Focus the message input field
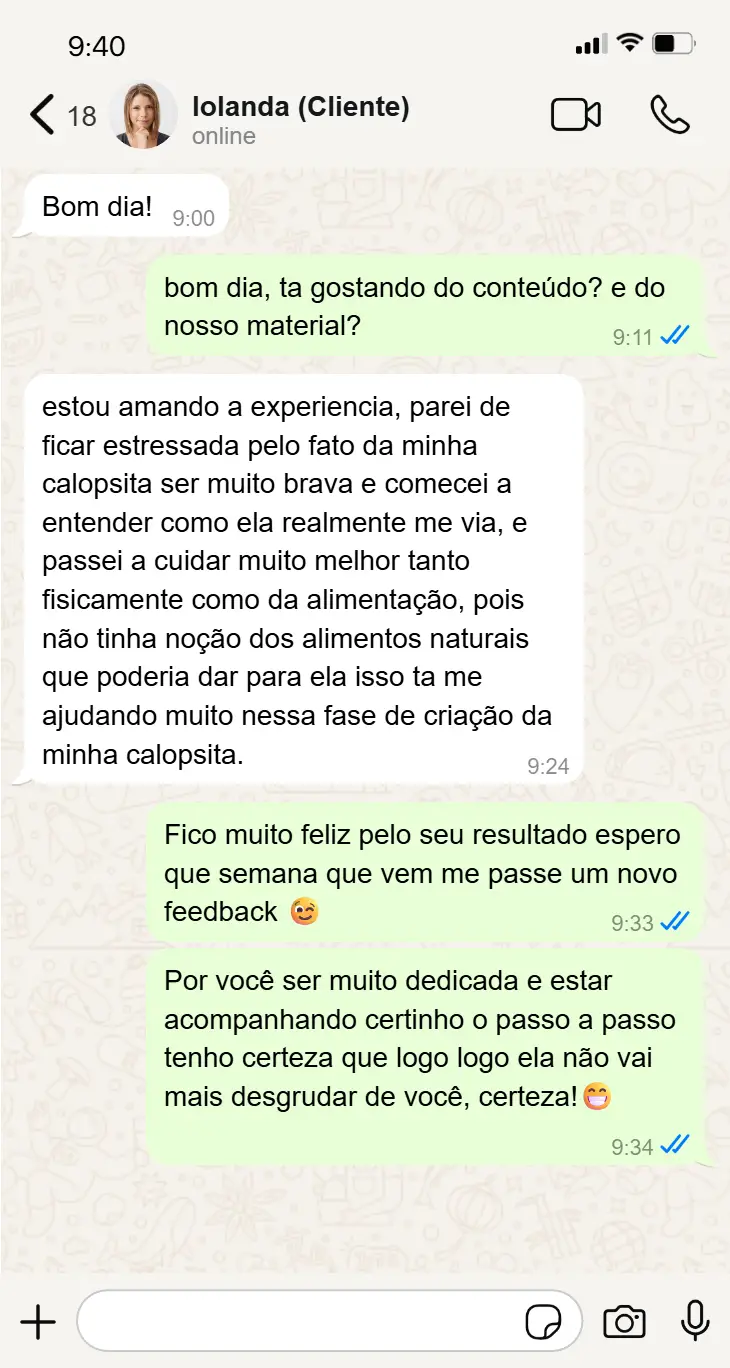This screenshot has height=1368, width=730. point(300,1322)
